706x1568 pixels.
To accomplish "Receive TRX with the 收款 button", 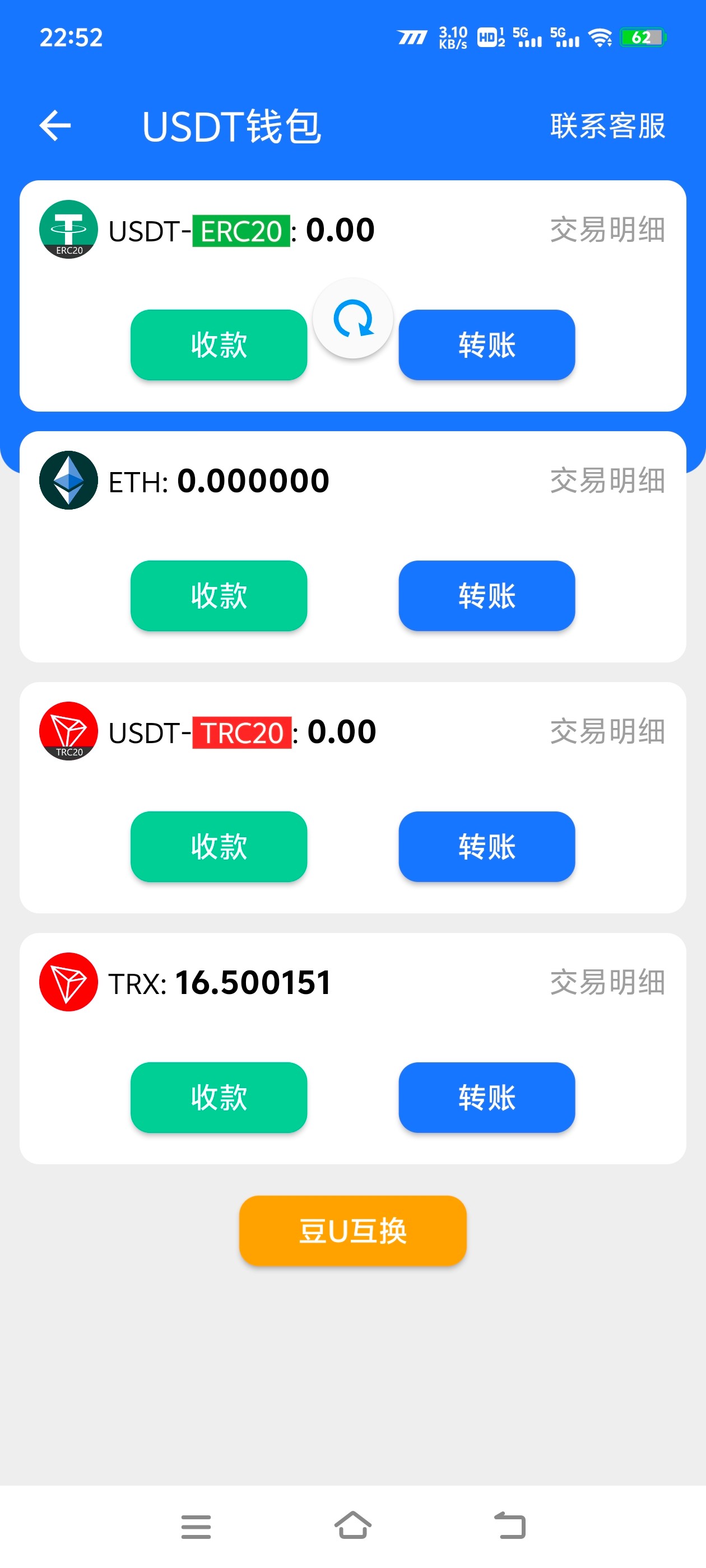I will pos(219,1098).
